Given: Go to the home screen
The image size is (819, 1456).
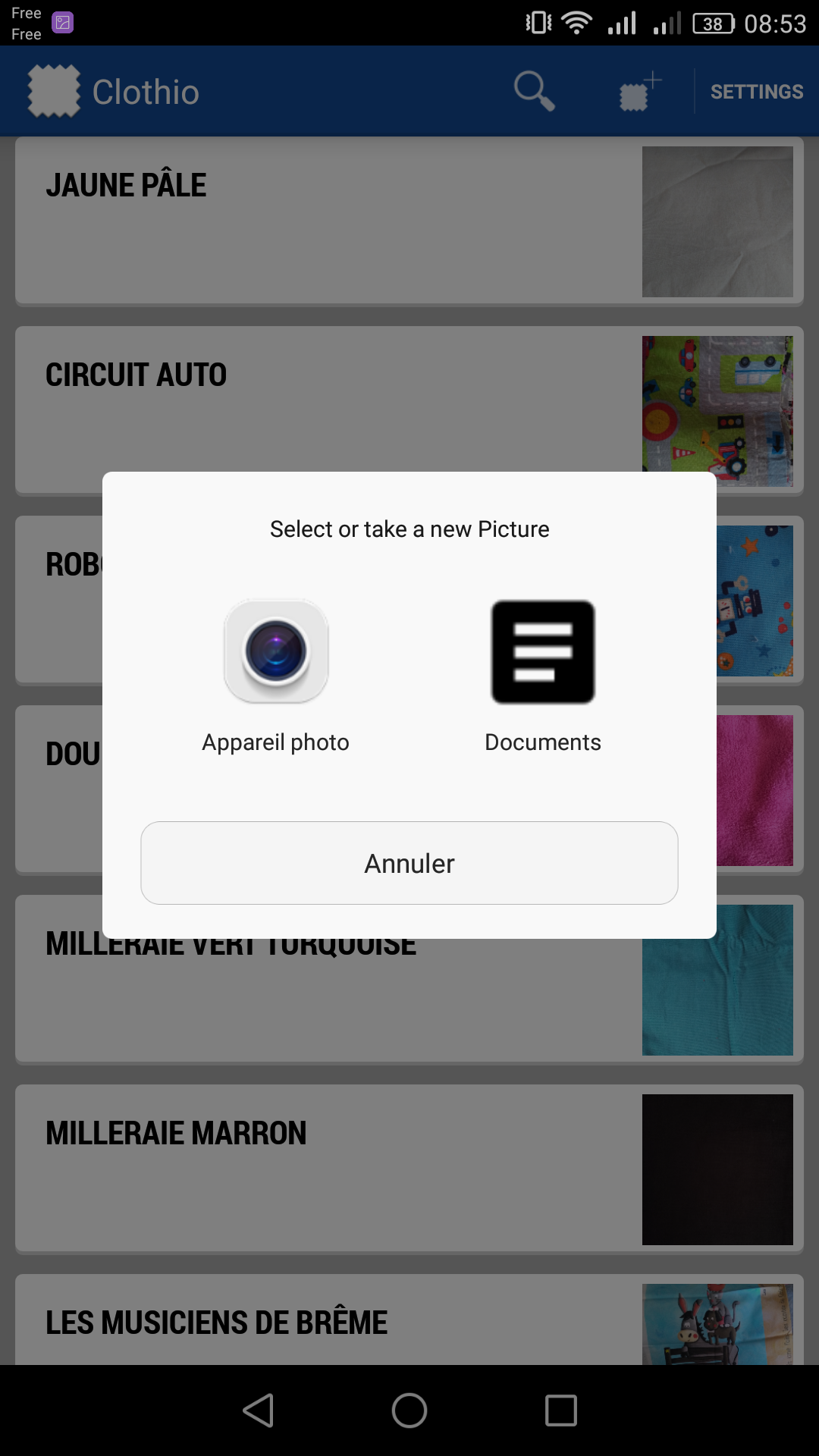Looking at the screenshot, I should pyautogui.click(x=409, y=1410).
